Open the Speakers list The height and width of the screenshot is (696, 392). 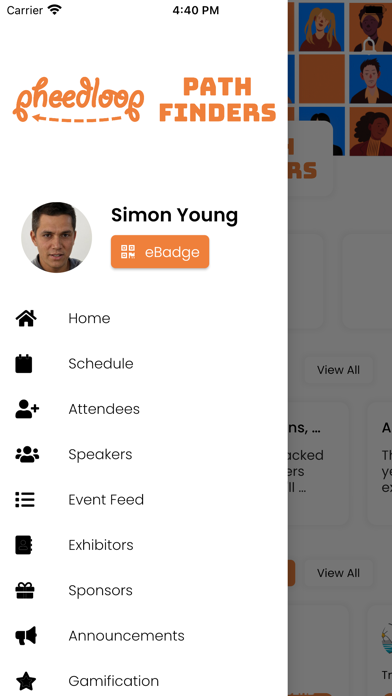click(144, 454)
